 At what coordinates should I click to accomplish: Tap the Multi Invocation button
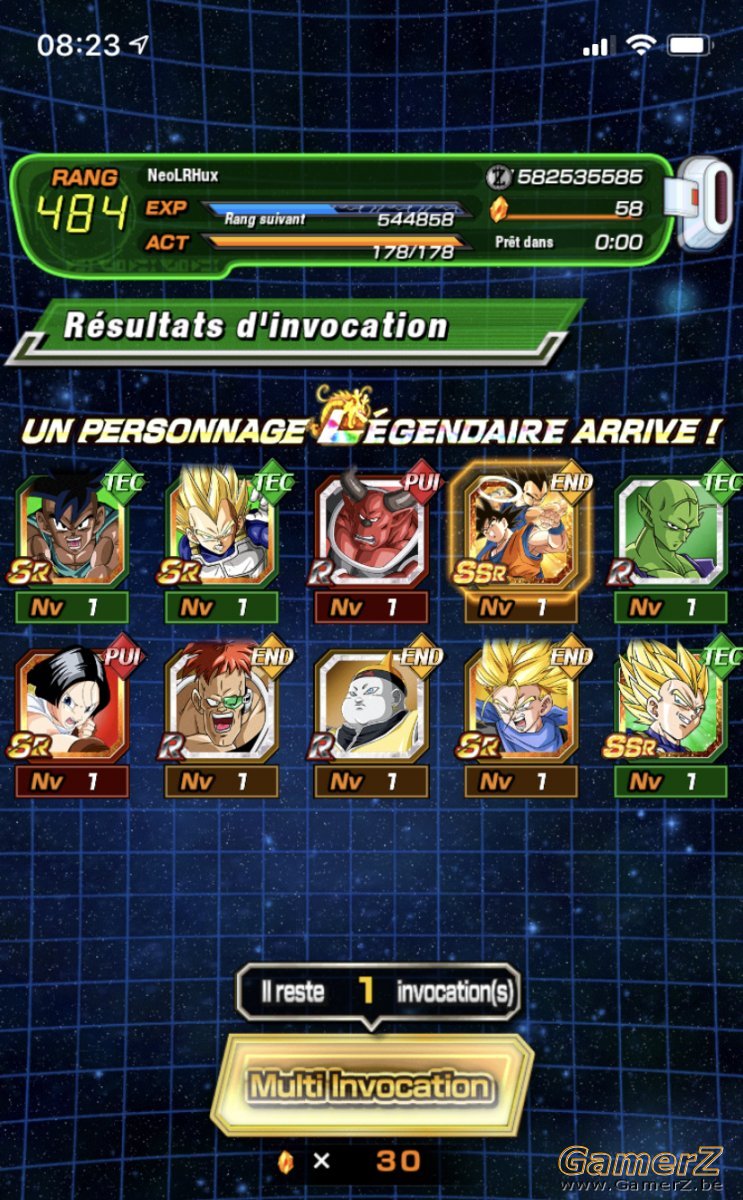(x=371, y=1087)
